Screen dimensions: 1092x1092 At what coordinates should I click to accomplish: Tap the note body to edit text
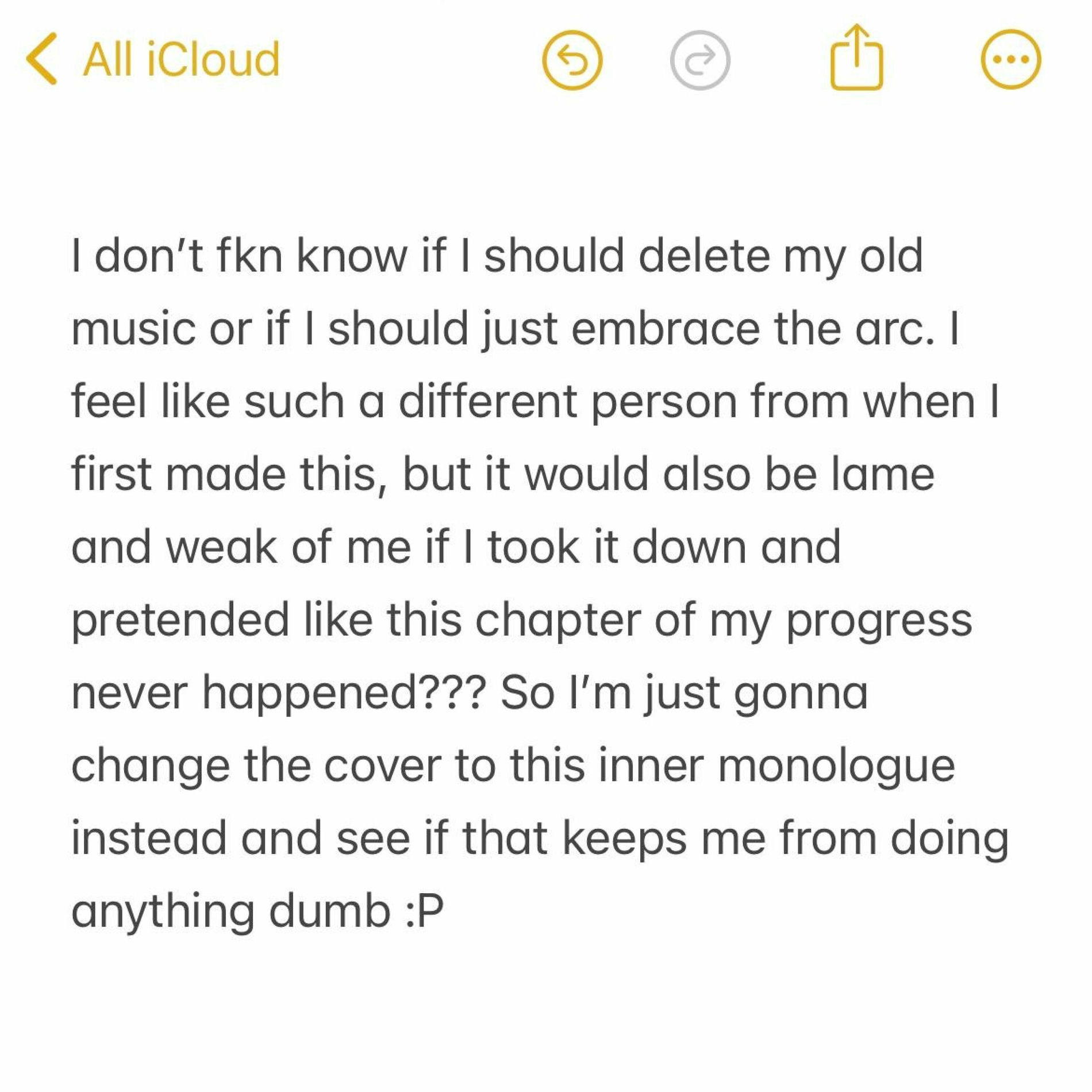click(x=540, y=583)
